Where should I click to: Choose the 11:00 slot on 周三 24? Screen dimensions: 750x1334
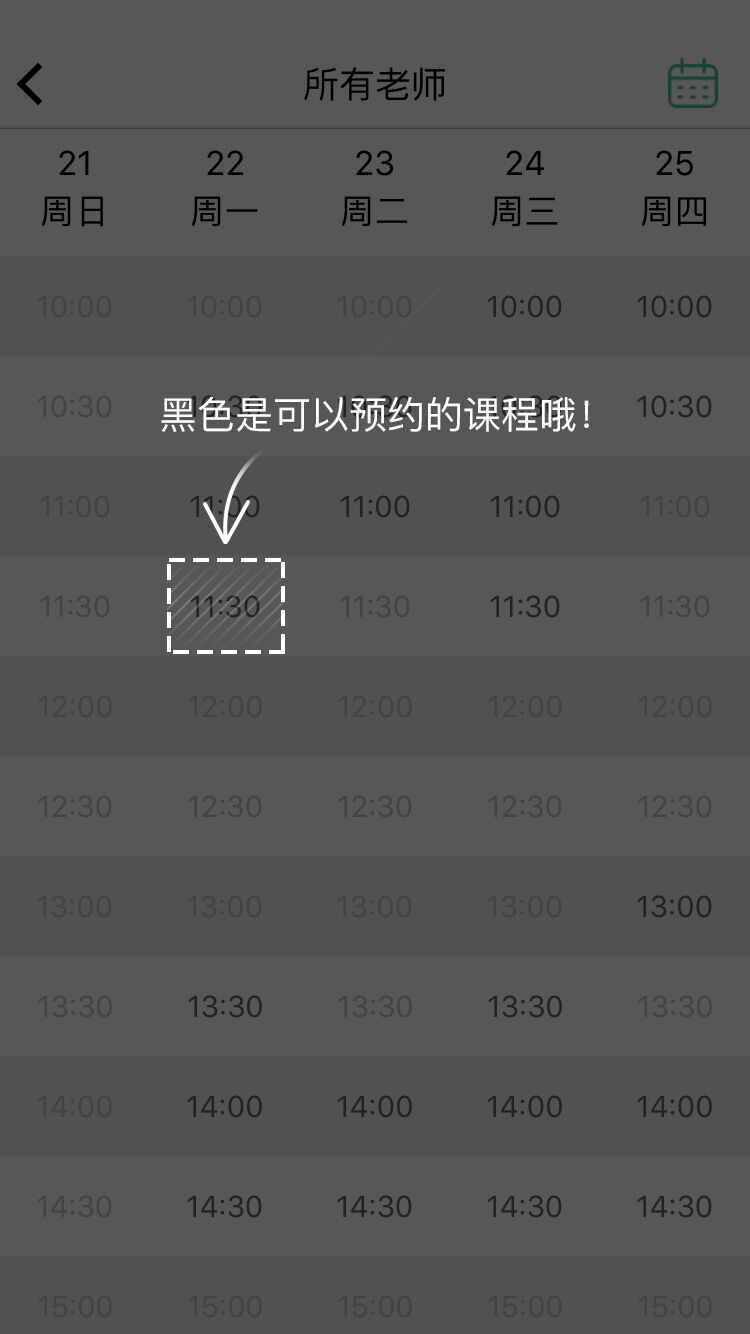point(525,506)
